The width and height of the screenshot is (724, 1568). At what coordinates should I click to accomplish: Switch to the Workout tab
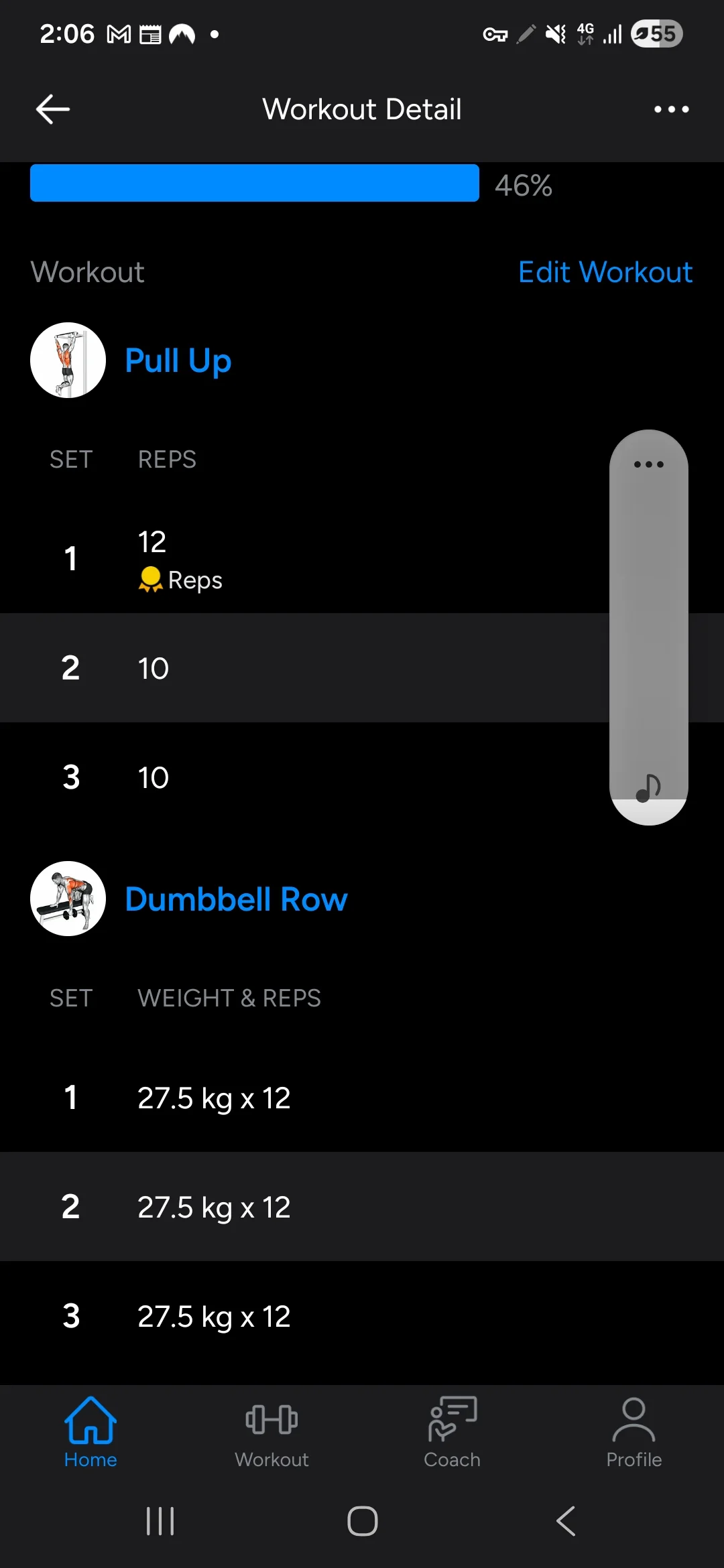point(271,1431)
